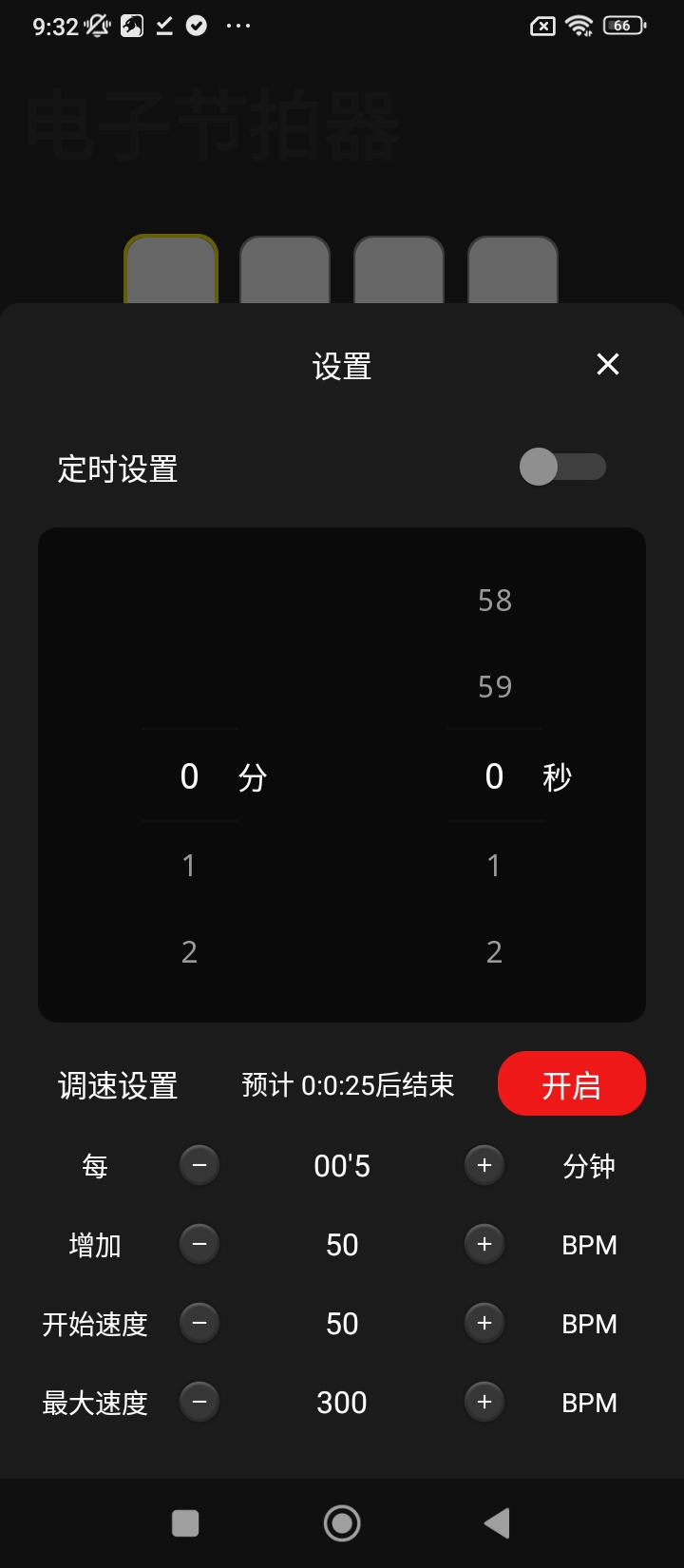684x1568 pixels.
Task: Decrease the 开始速度 value
Action: [199, 1323]
